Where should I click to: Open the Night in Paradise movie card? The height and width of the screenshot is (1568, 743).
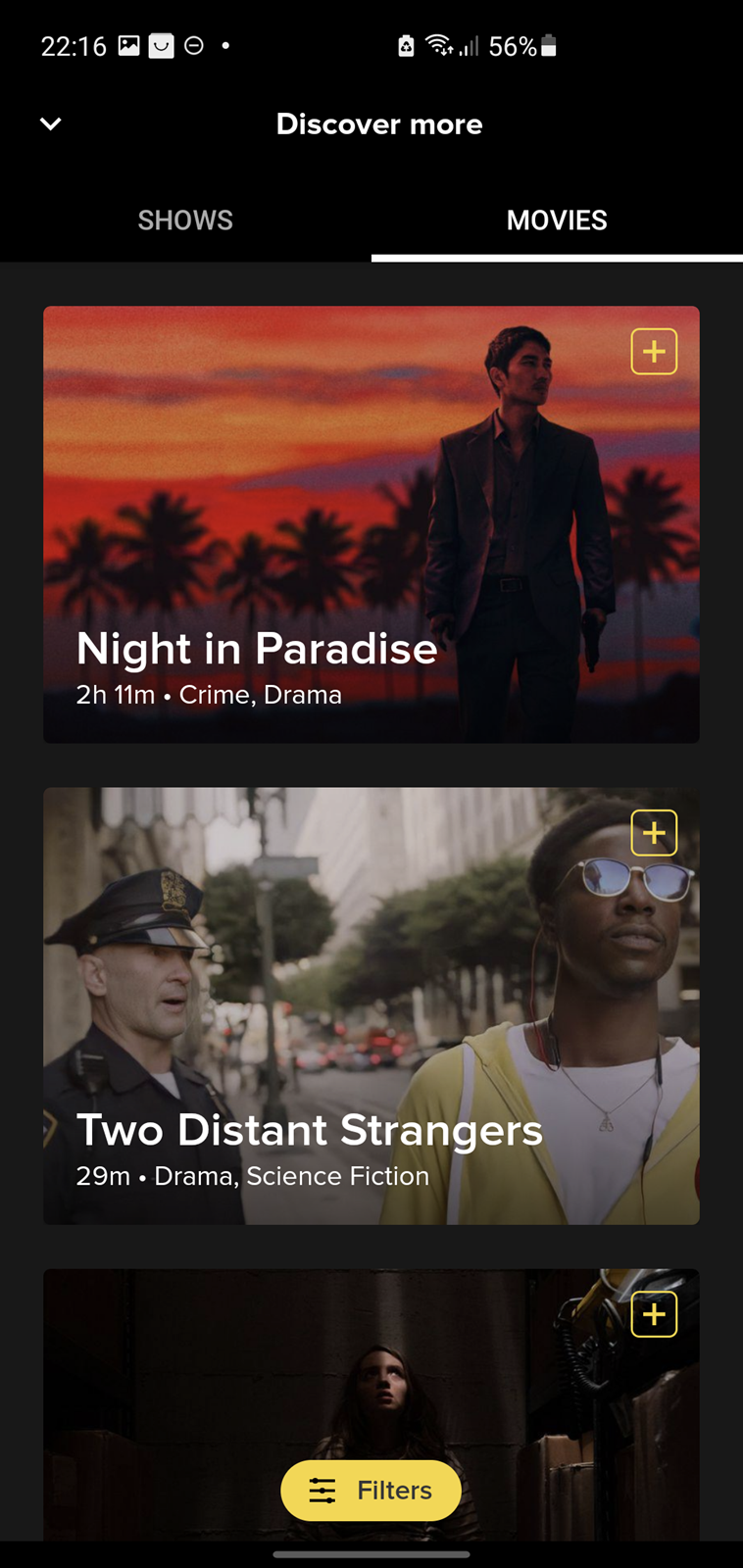[371, 524]
